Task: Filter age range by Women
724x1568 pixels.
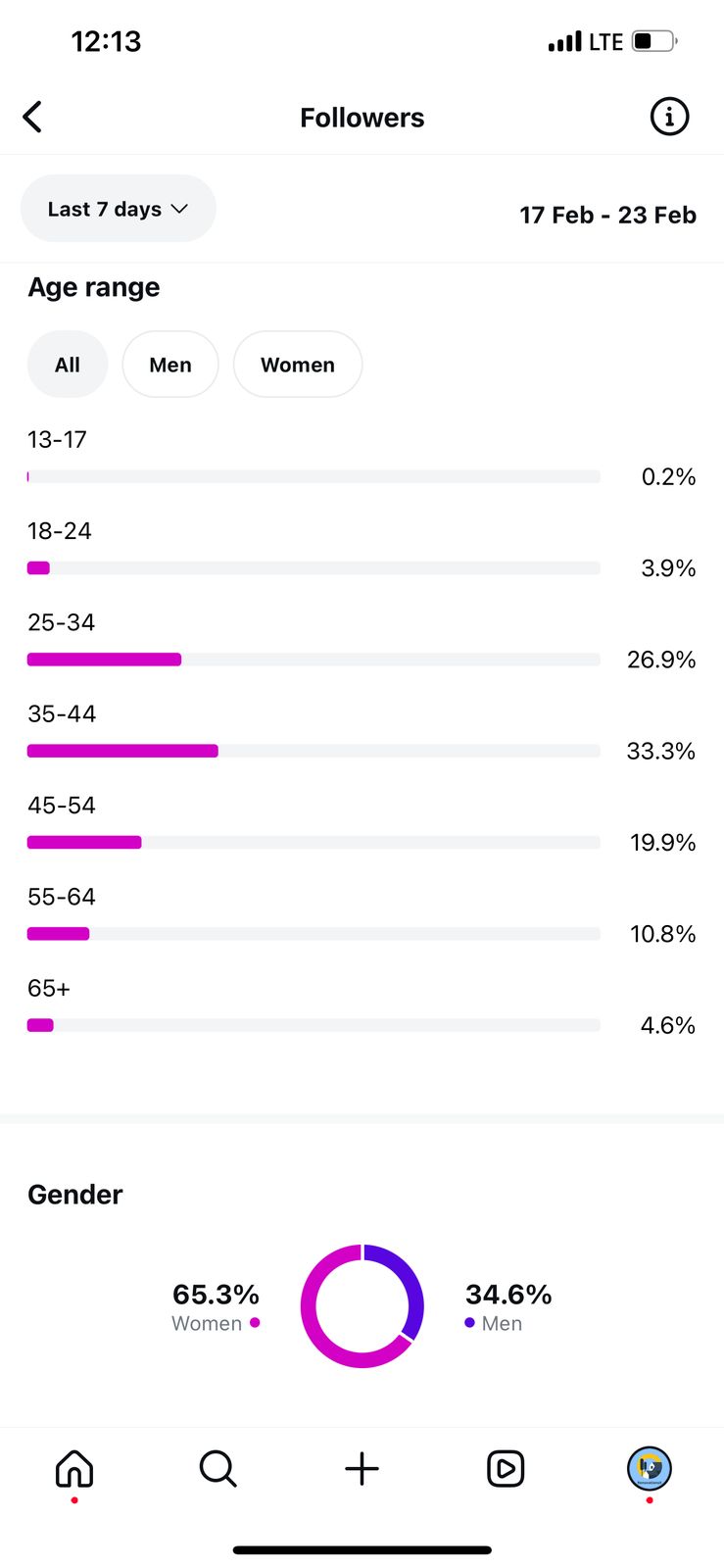Action: point(298,365)
